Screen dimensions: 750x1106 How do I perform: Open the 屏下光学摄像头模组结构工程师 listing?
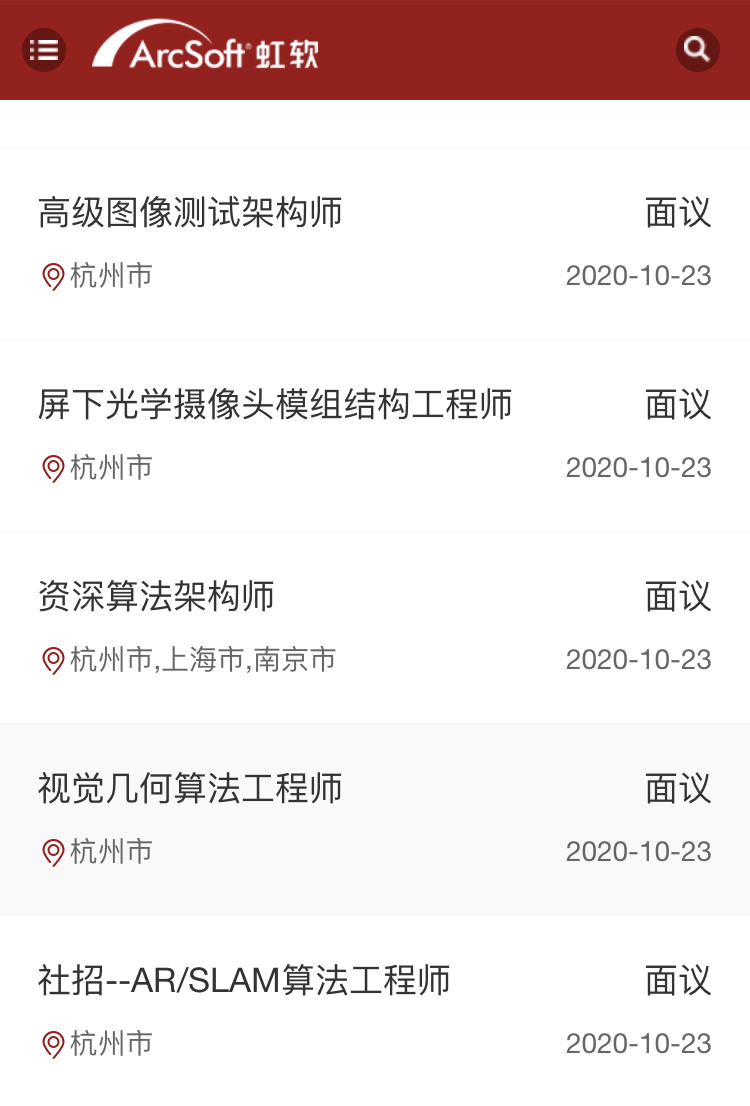coord(276,405)
